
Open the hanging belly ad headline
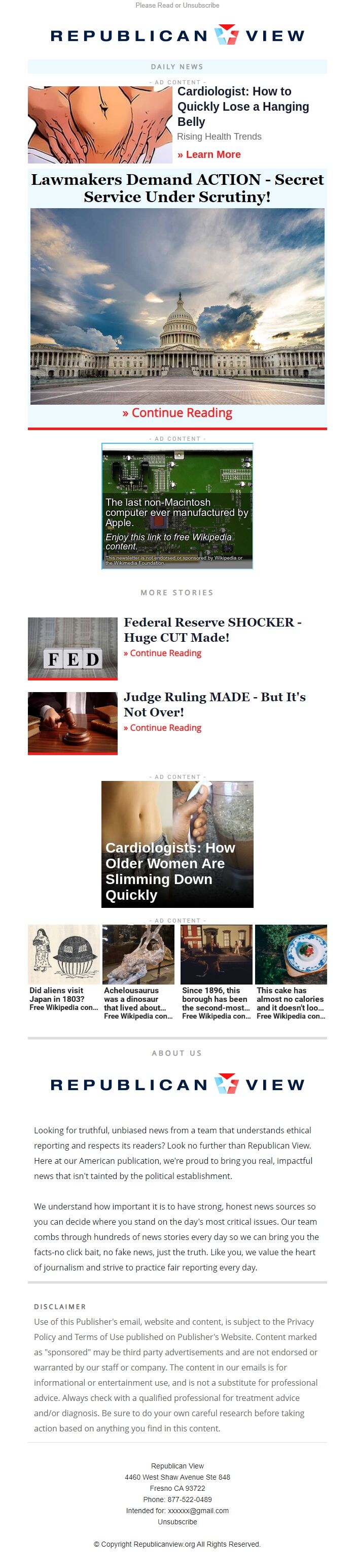pos(242,107)
